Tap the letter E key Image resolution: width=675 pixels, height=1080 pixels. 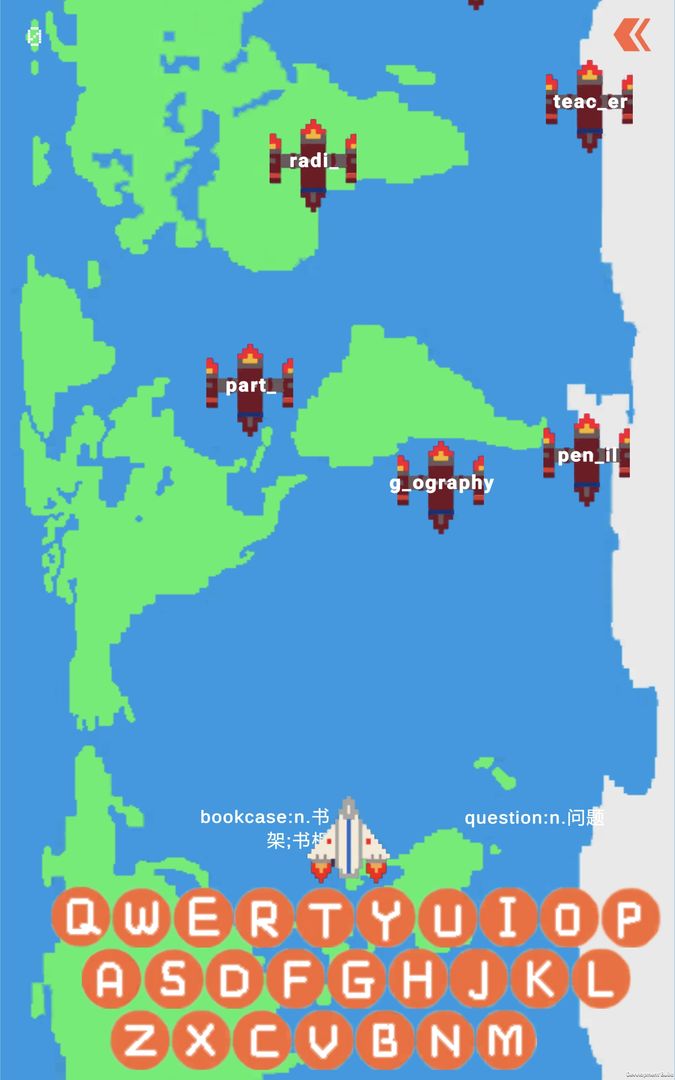point(203,918)
